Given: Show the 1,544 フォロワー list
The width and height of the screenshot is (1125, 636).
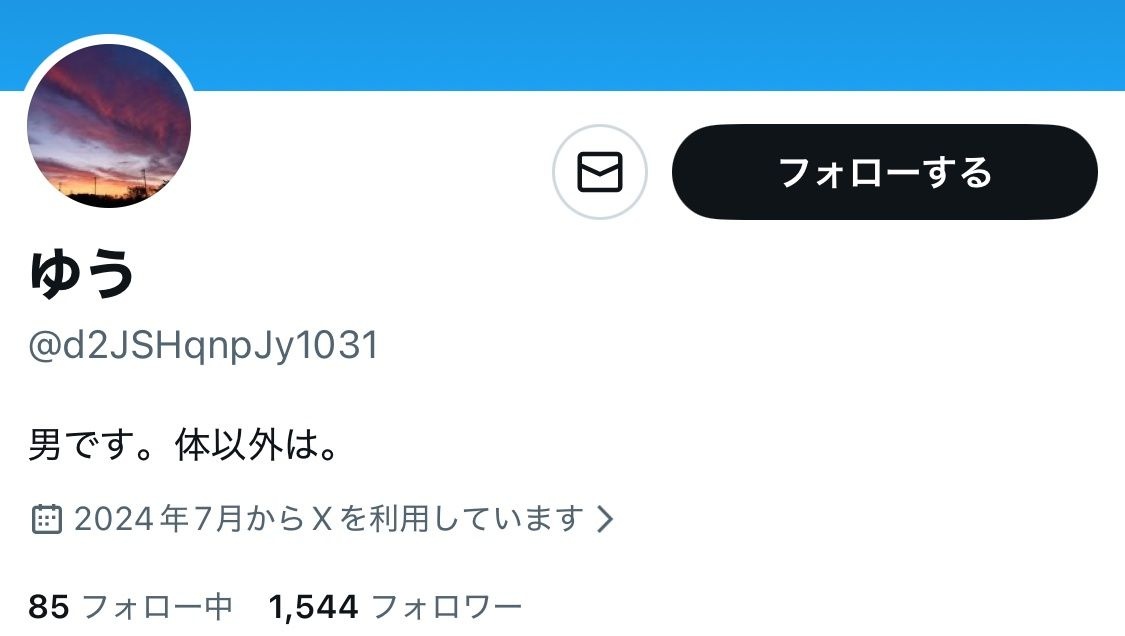Looking at the screenshot, I should click(x=395, y=606).
